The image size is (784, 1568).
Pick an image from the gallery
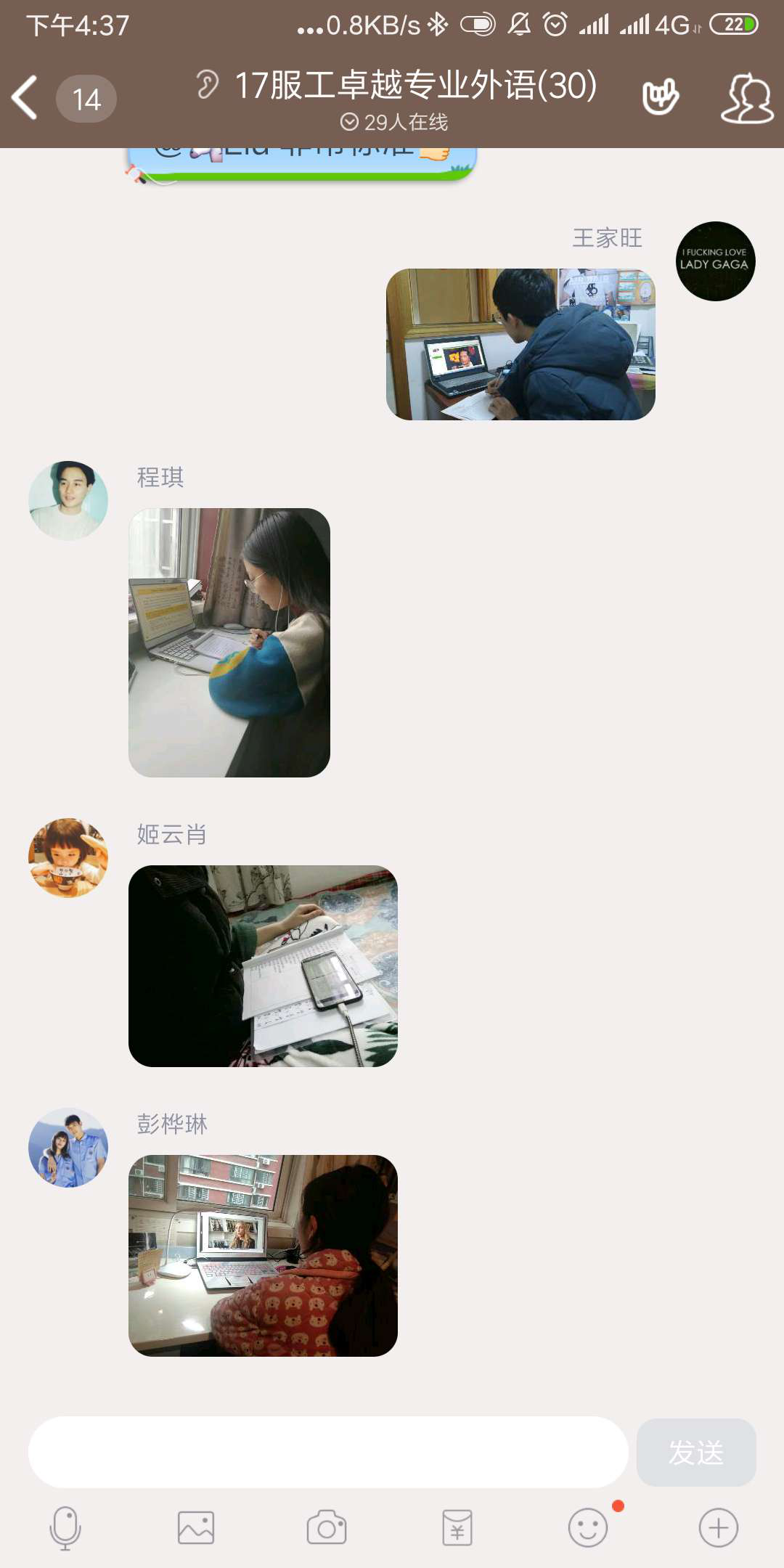tap(196, 1528)
